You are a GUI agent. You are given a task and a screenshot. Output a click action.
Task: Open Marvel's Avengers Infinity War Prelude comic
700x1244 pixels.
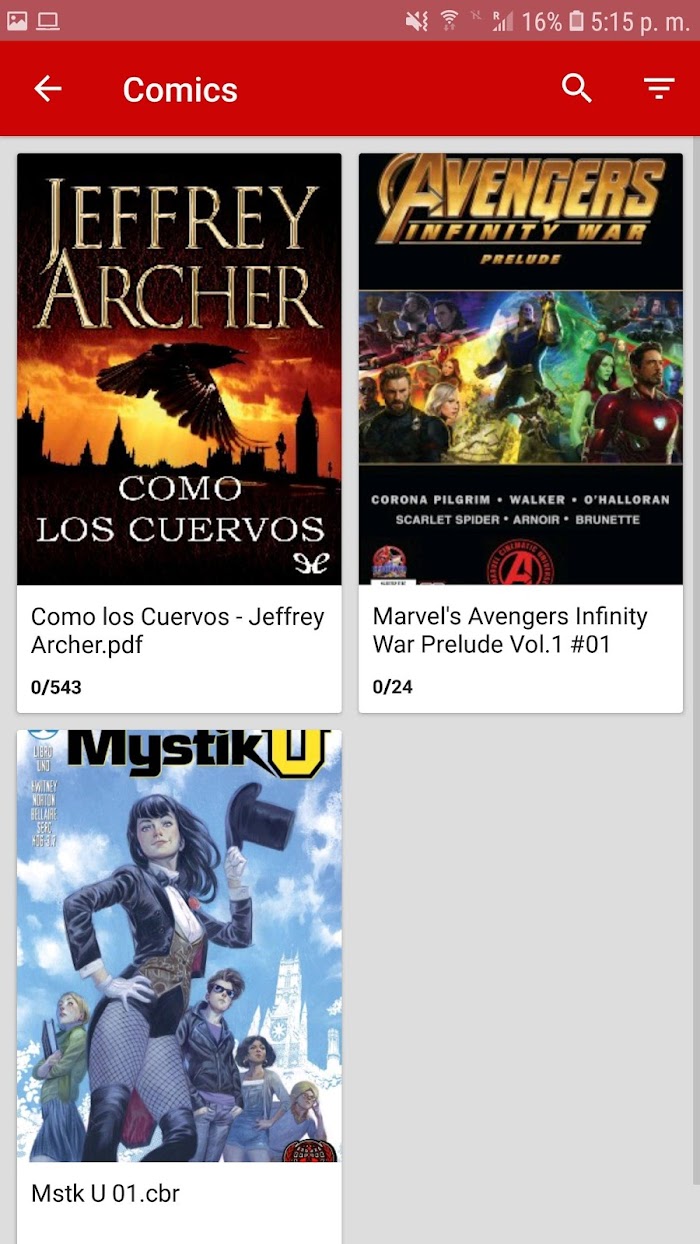pos(521,433)
